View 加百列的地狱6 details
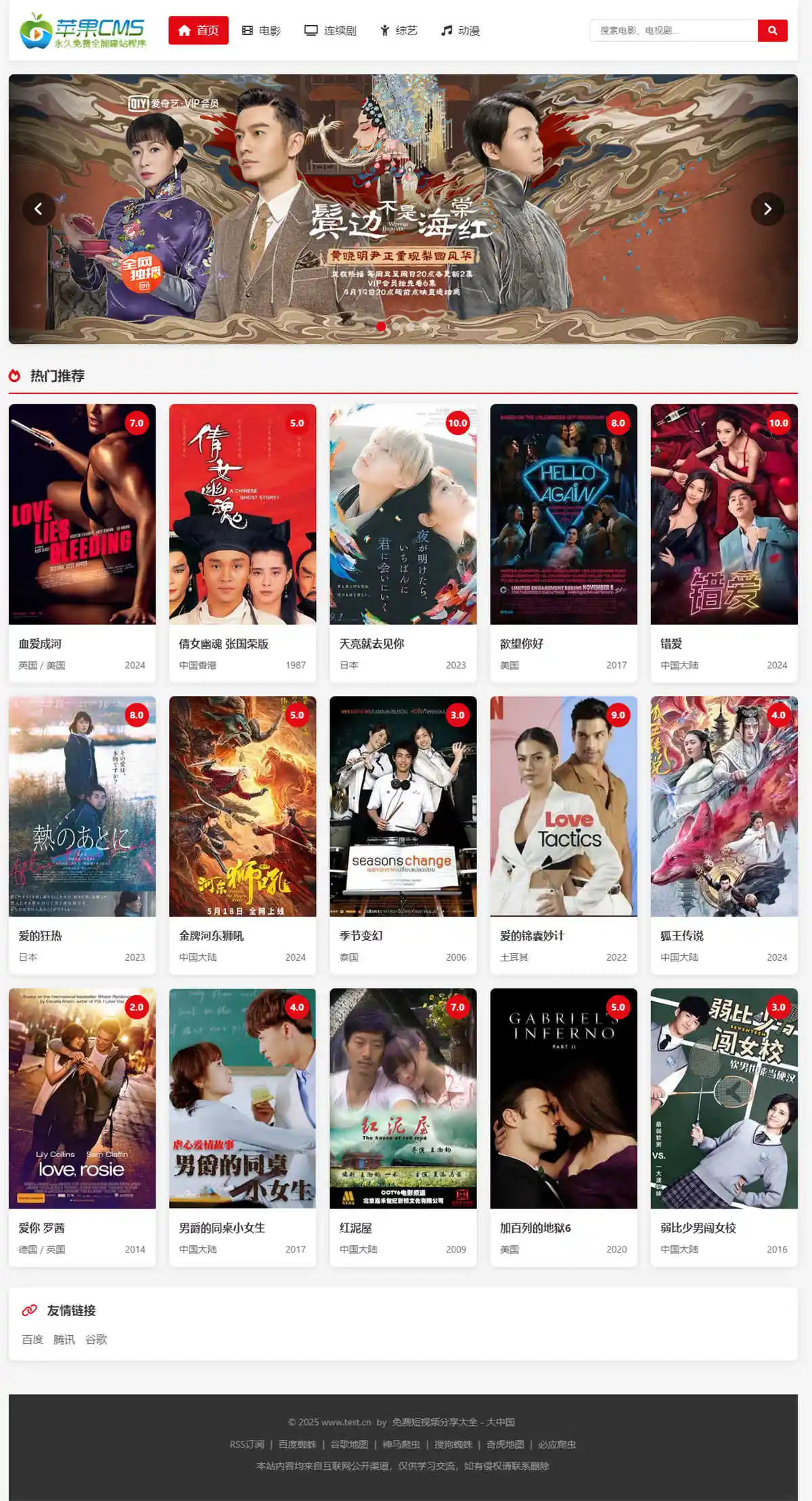The image size is (812, 1501). click(564, 1127)
